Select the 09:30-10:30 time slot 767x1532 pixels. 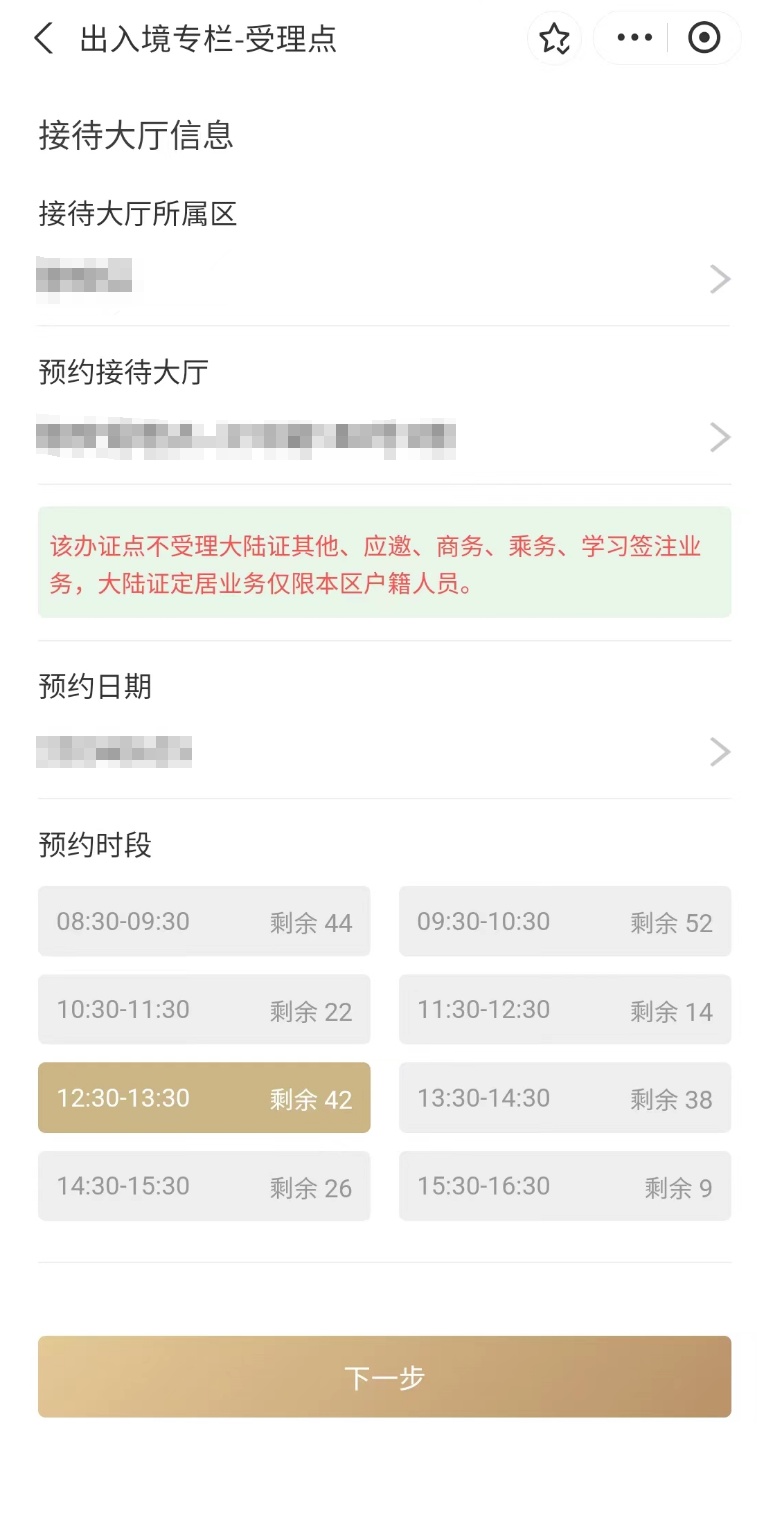565,921
